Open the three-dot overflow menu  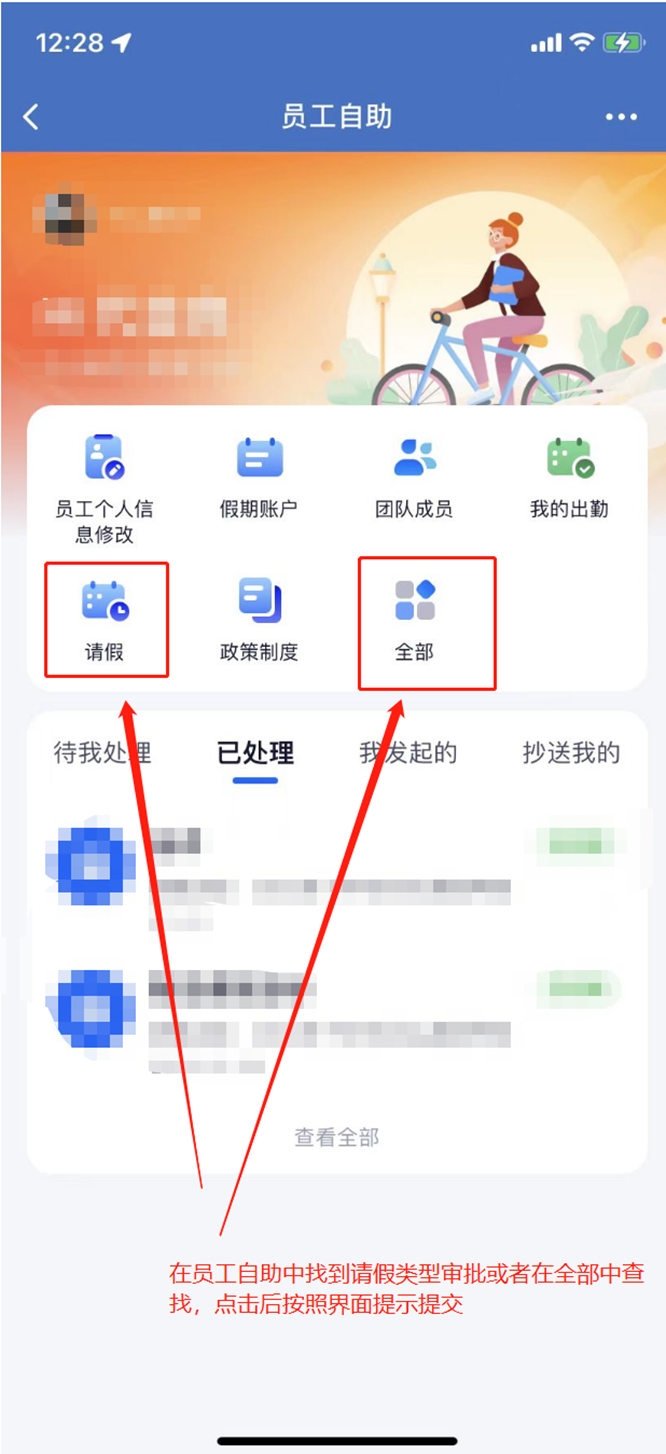coord(621,117)
